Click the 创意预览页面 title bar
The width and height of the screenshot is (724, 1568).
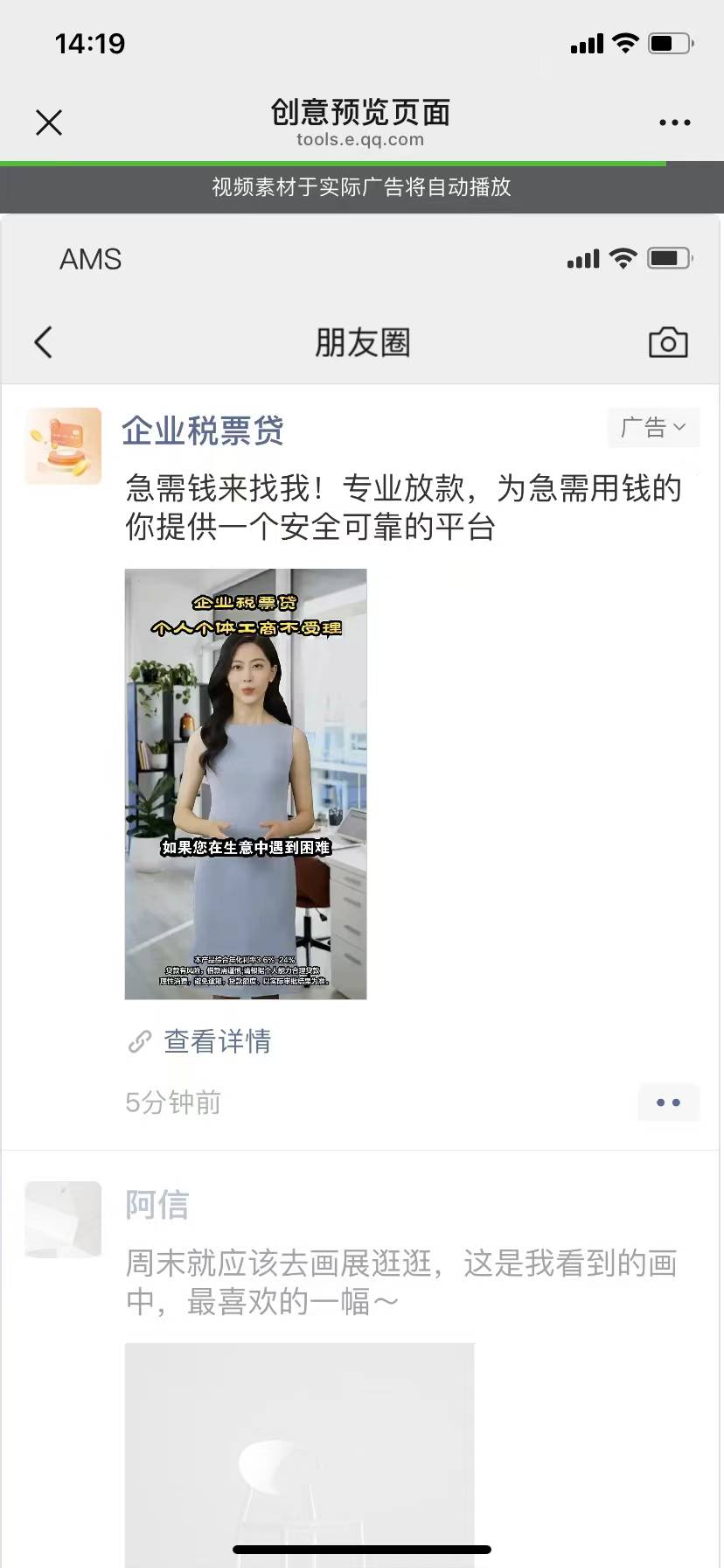[361, 114]
